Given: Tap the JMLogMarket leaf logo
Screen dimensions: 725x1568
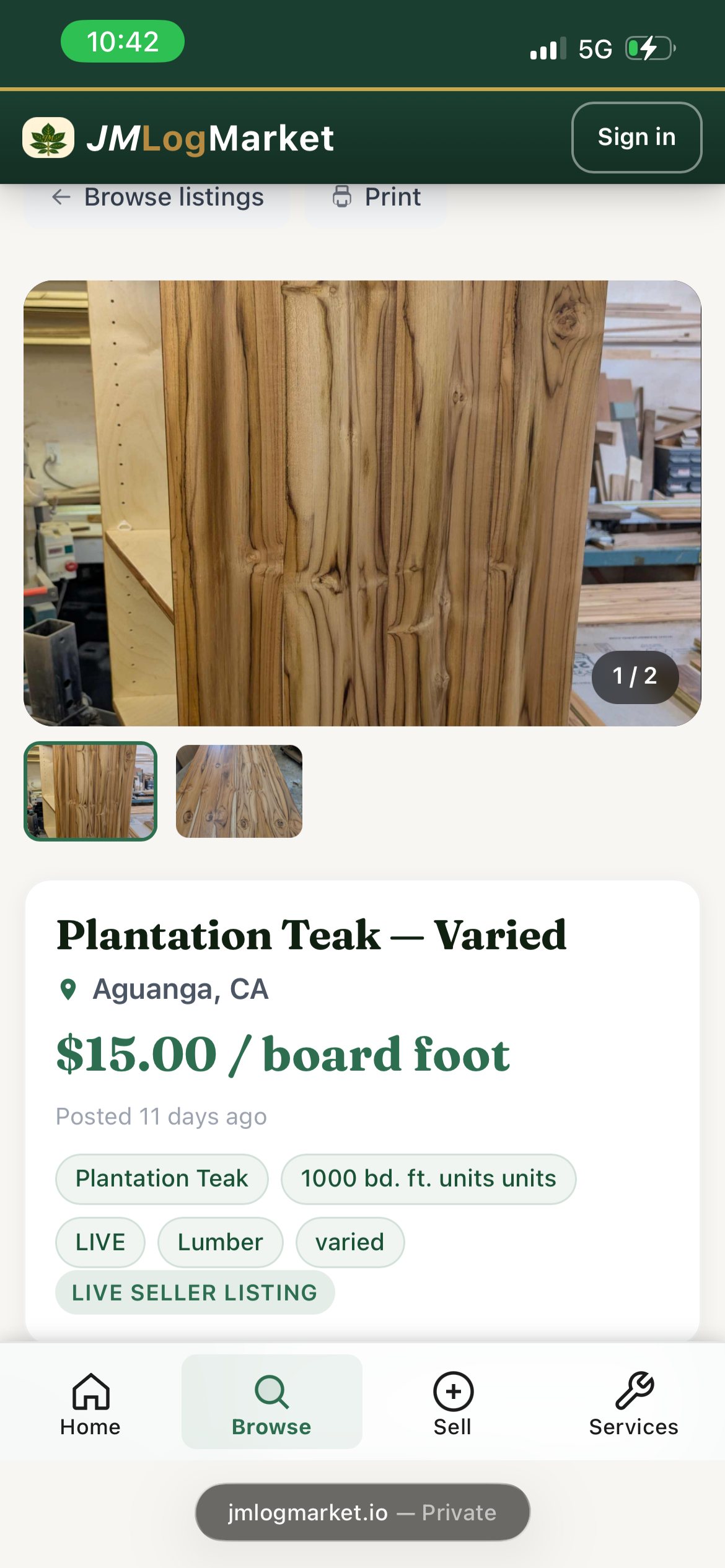Looking at the screenshot, I should 50,137.
